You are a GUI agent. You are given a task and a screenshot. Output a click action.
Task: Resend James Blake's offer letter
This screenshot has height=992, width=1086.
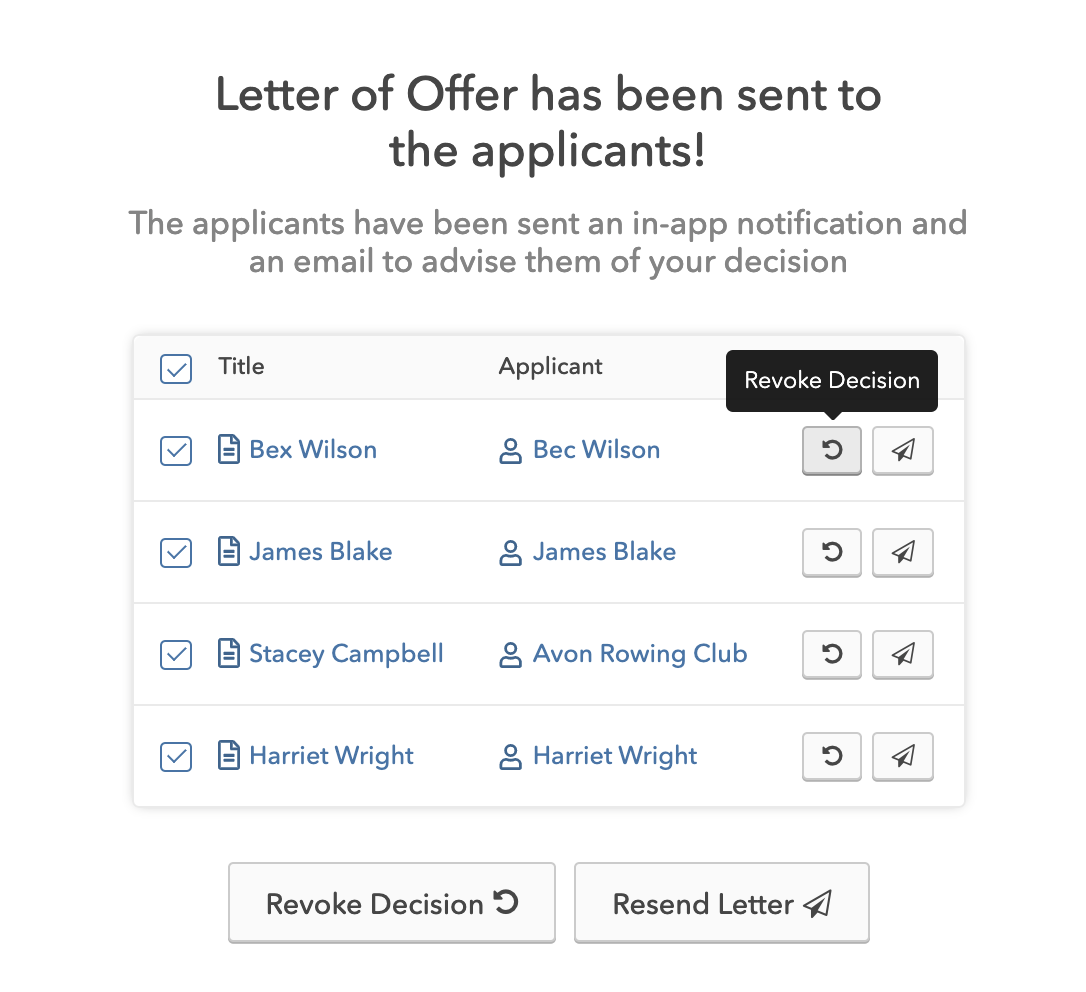coord(902,552)
